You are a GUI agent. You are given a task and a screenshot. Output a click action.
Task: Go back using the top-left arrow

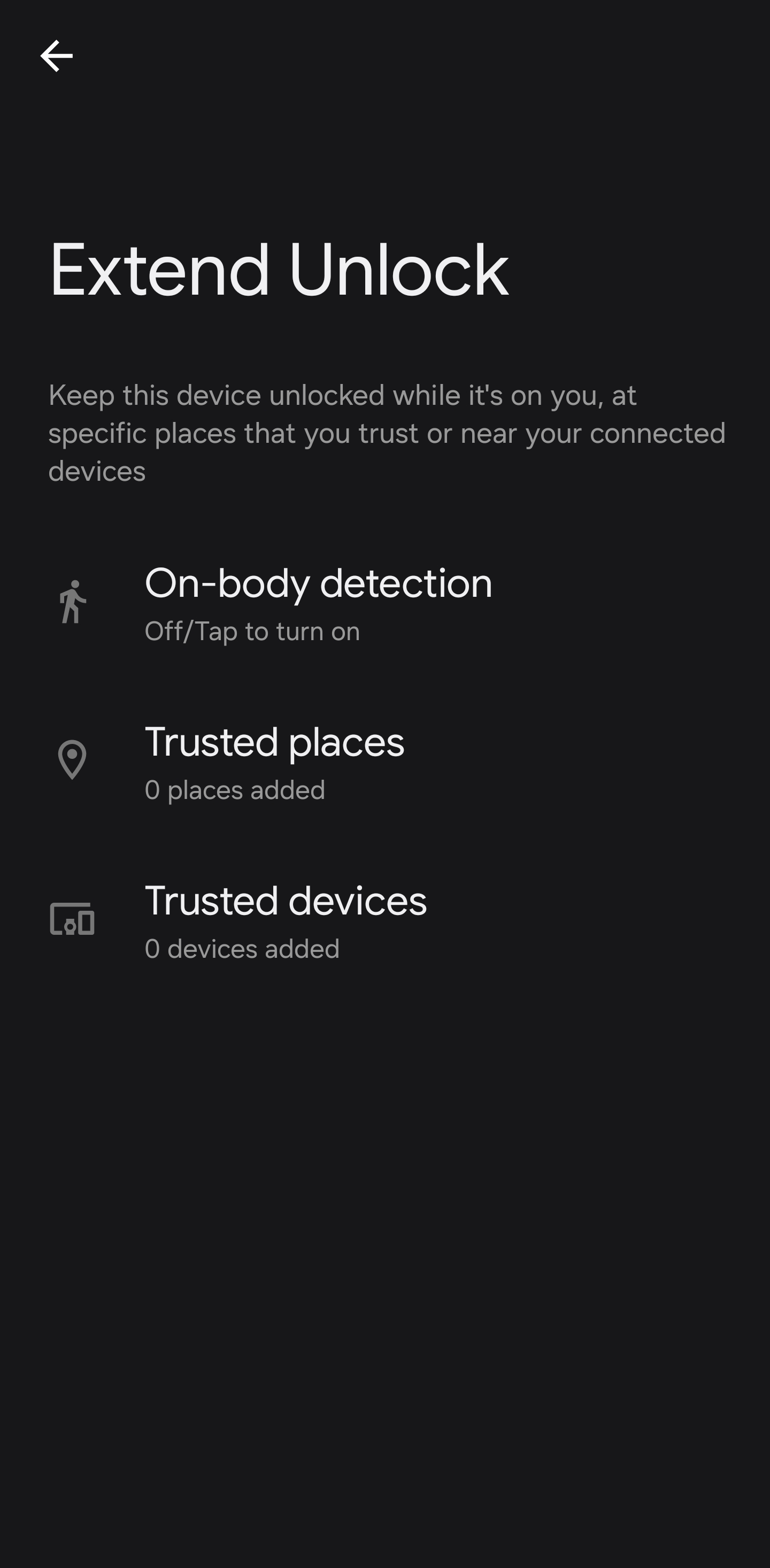pyautogui.click(x=57, y=56)
